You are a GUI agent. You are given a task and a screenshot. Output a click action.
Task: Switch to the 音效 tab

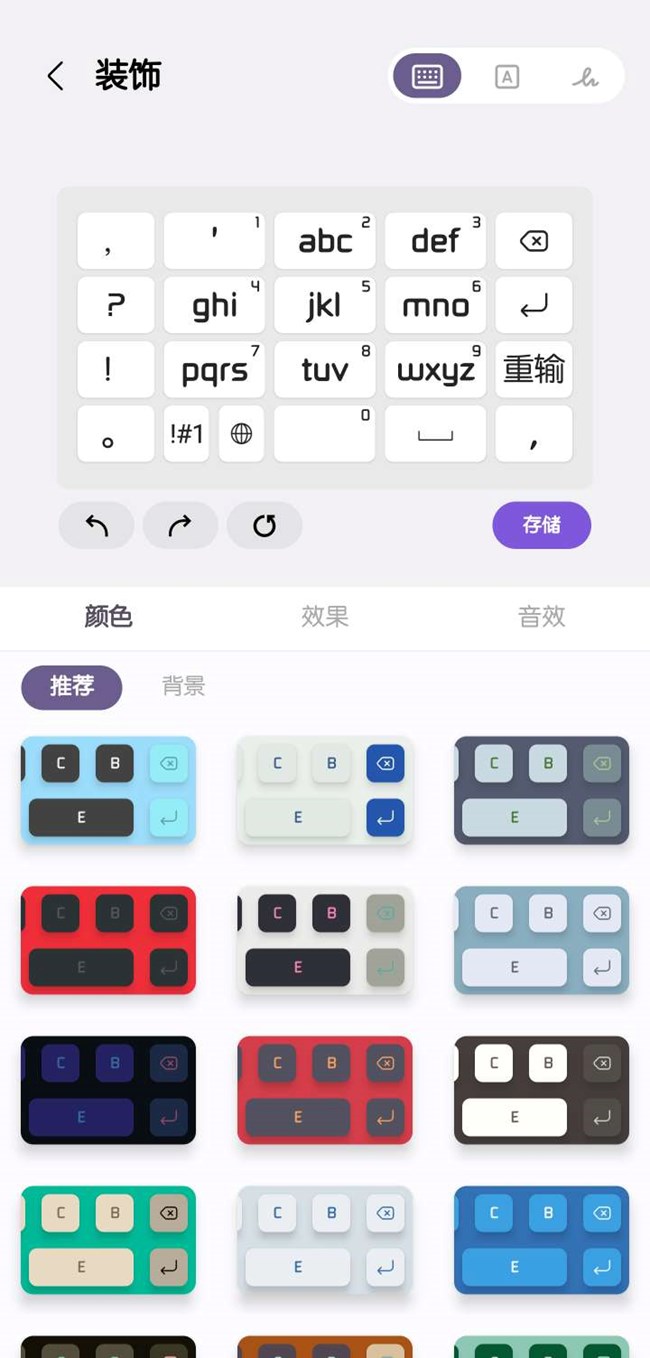pyautogui.click(x=541, y=617)
